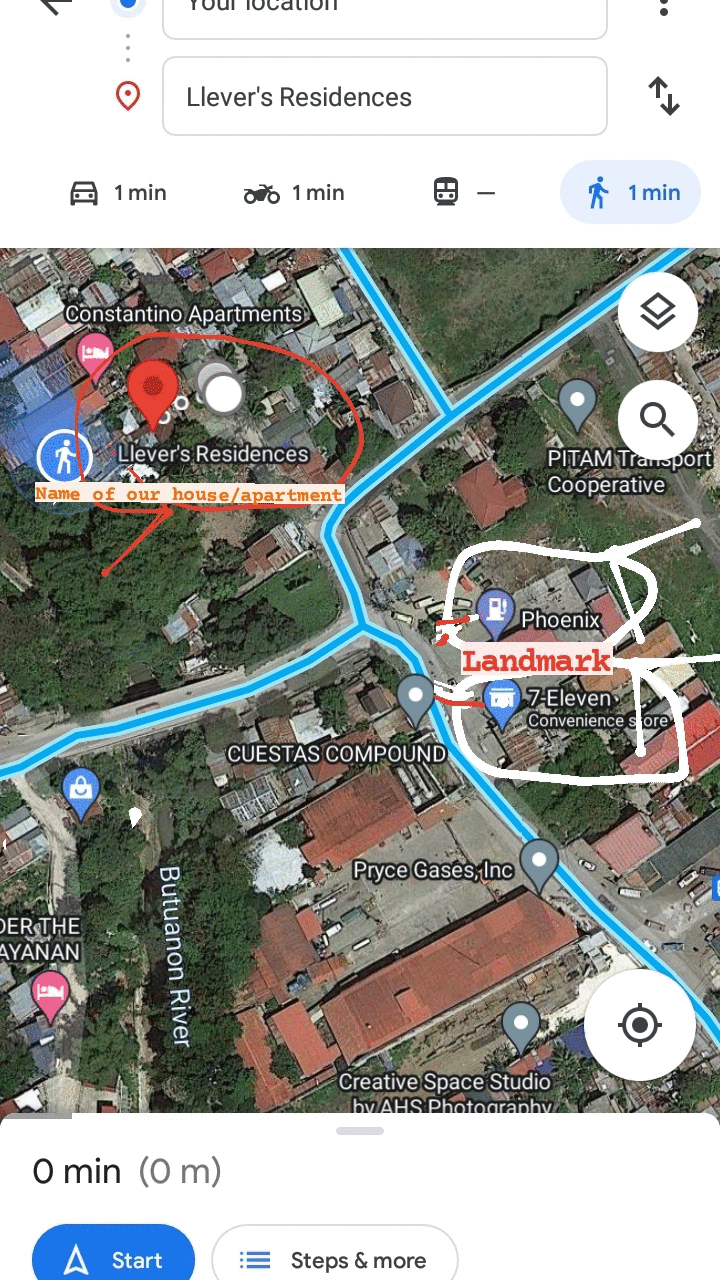Image resolution: width=720 pixels, height=1280 pixels.
Task: Start navigation
Action: coord(113,1260)
